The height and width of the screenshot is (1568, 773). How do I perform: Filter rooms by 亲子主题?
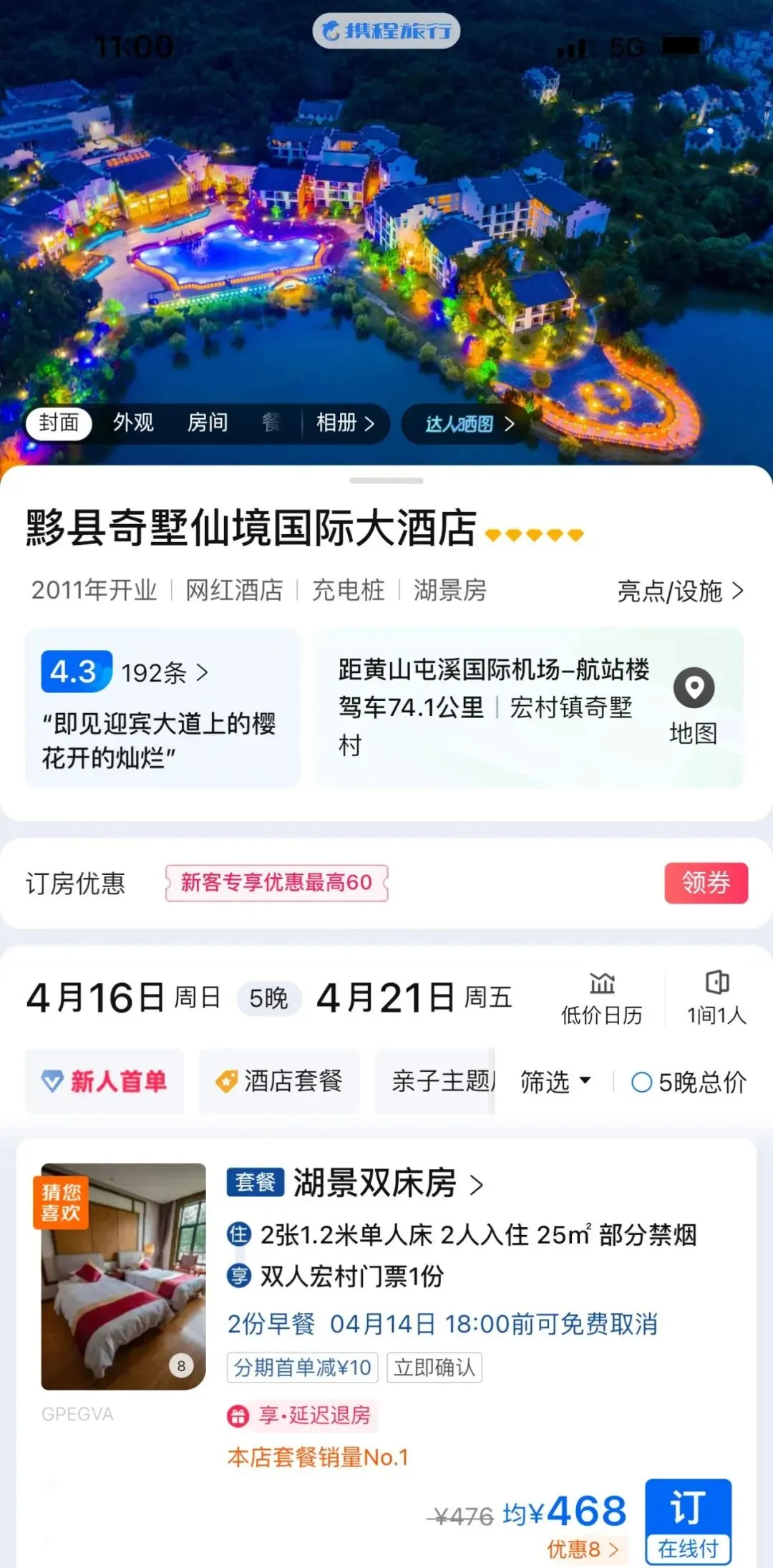tap(437, 1081)
